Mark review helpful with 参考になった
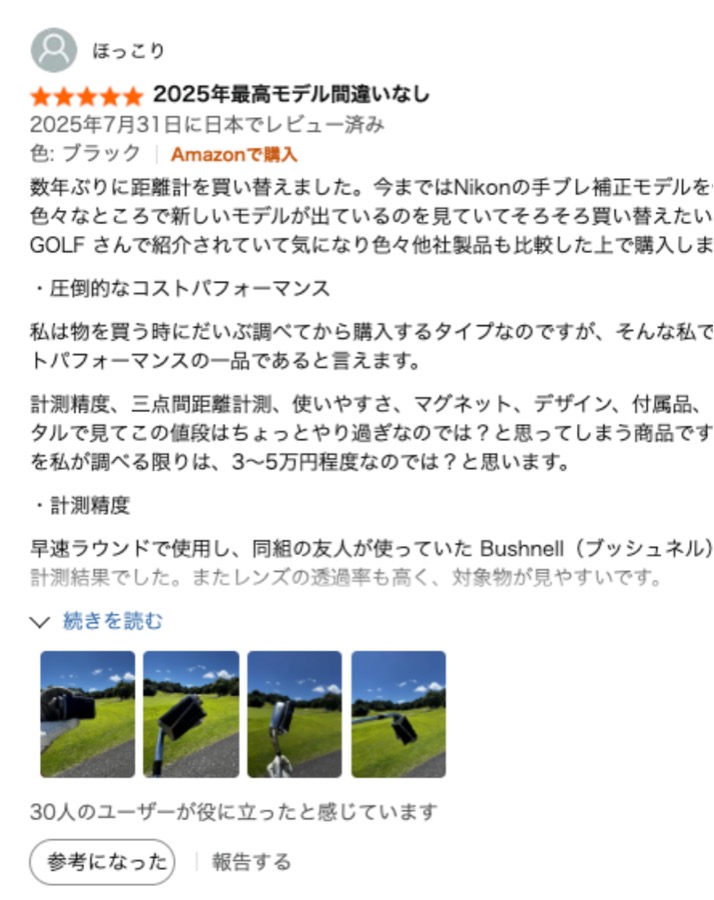This screenshot has height=900, width=714. click(102, 862)
